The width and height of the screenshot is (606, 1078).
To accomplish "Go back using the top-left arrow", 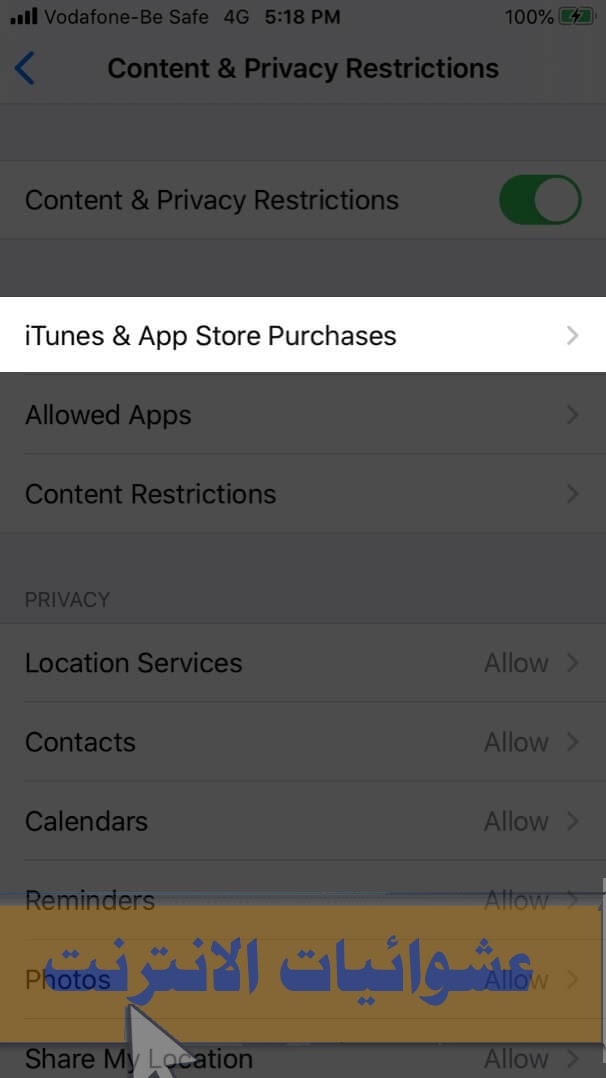I will click(25, 69).
